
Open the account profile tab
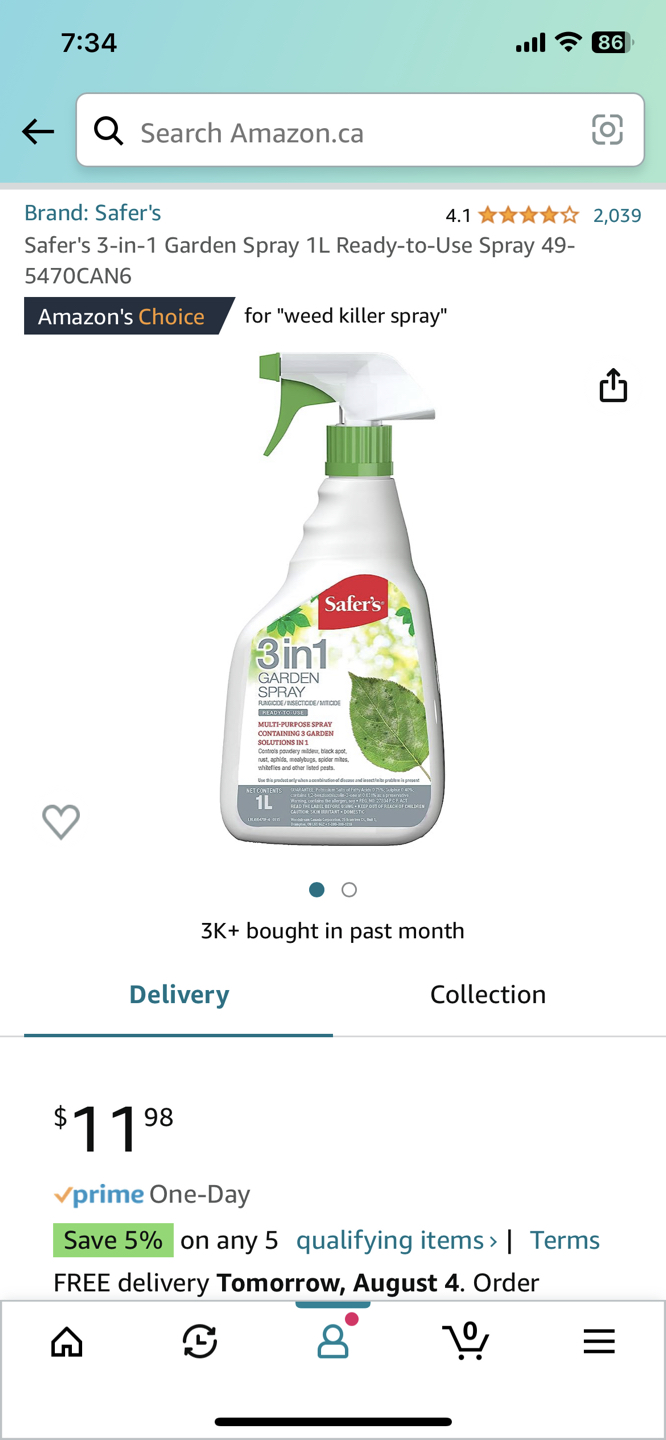coord(333,1341)
